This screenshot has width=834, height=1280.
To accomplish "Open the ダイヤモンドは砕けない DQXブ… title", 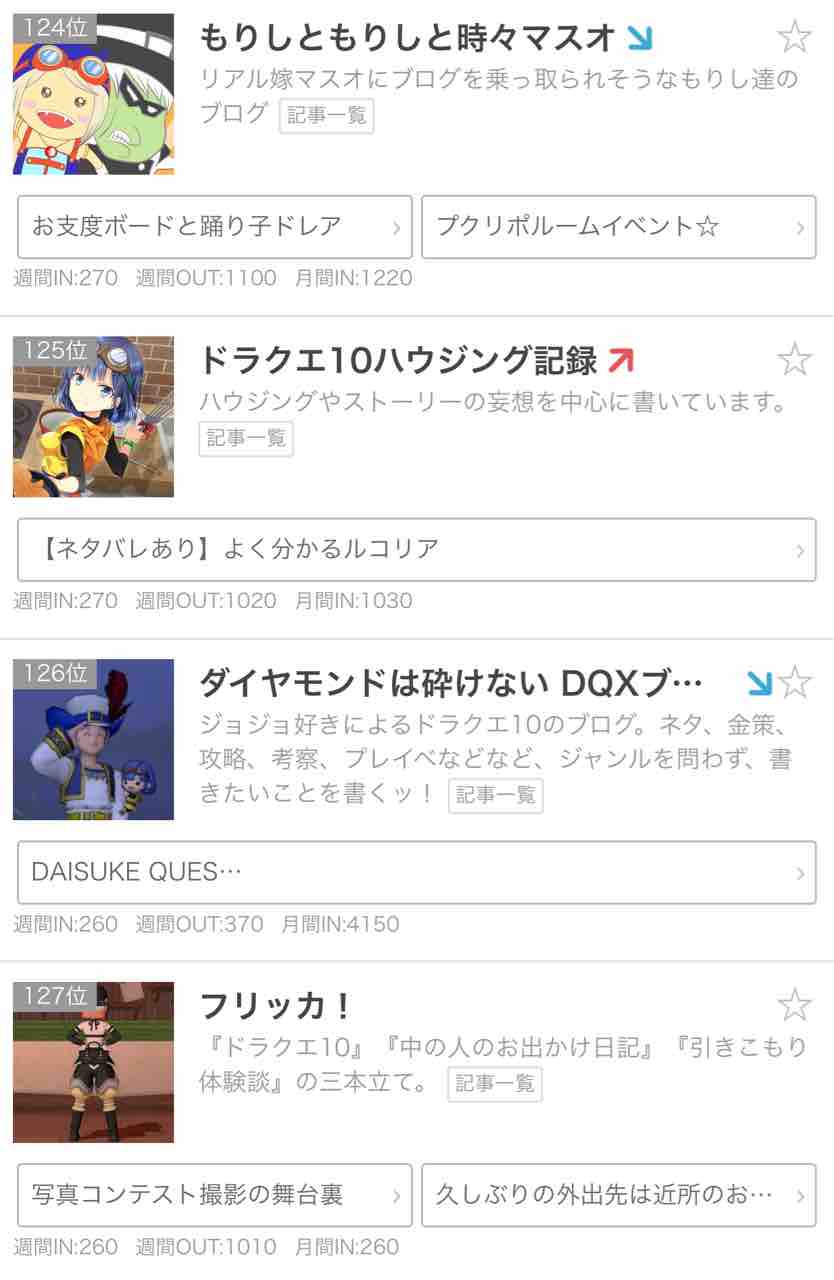I will pos(450,683).
